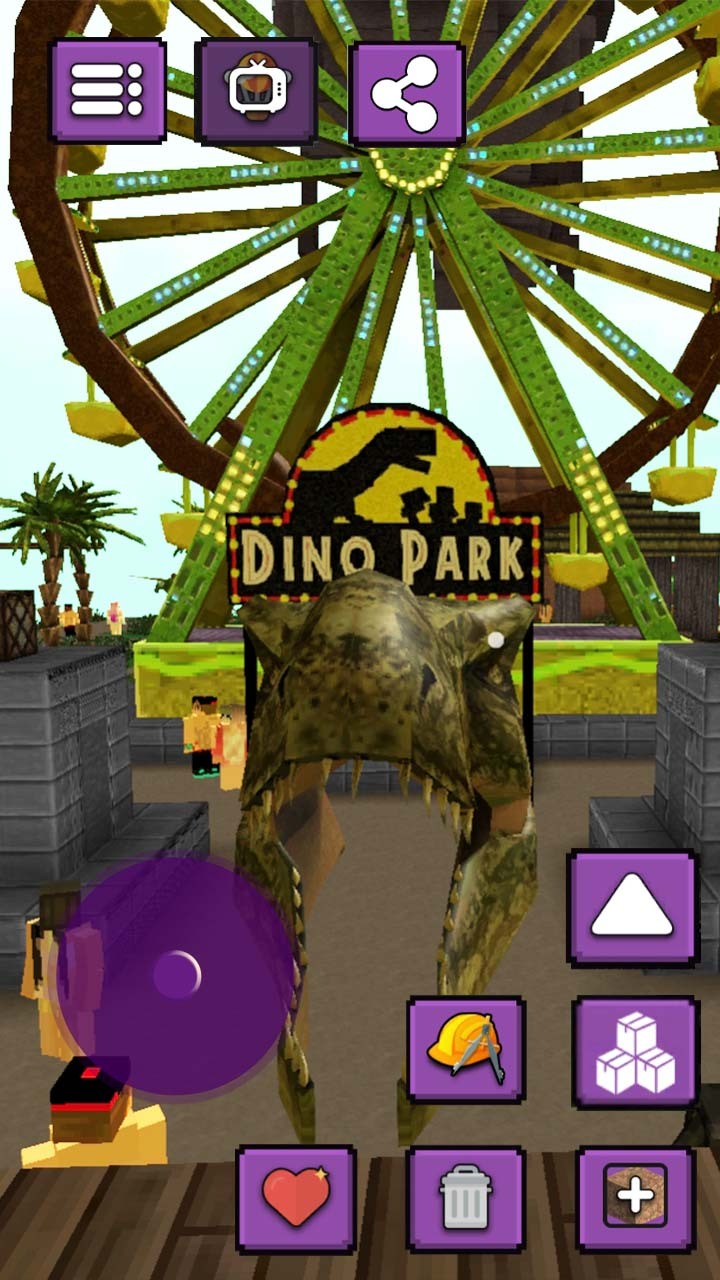Screen dimensions: 720x1280
Task: Tap the jump arrow button
Action: coord(632,909)
